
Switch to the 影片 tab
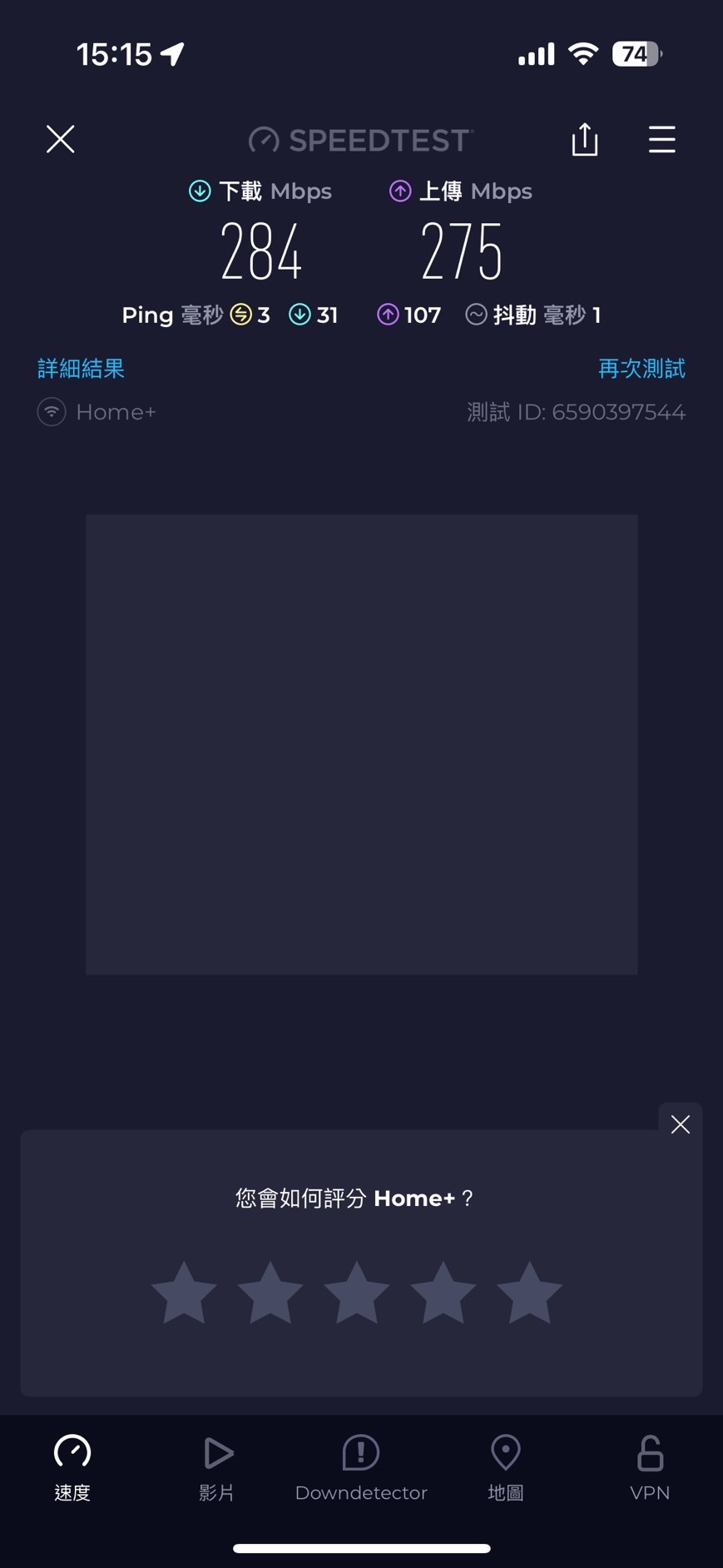216,1468
